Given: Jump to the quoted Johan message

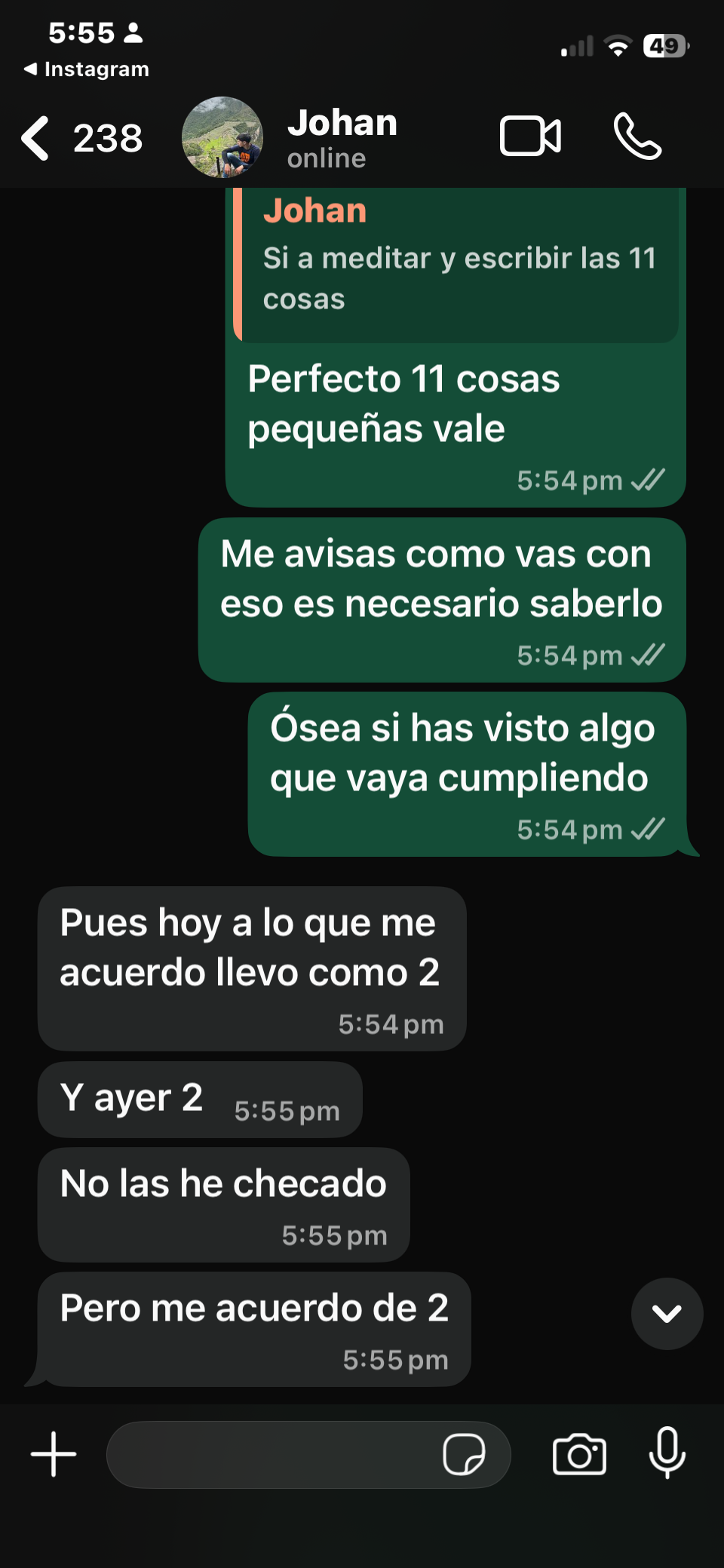Looking at the screenshot, I should [x=456, y=264].
